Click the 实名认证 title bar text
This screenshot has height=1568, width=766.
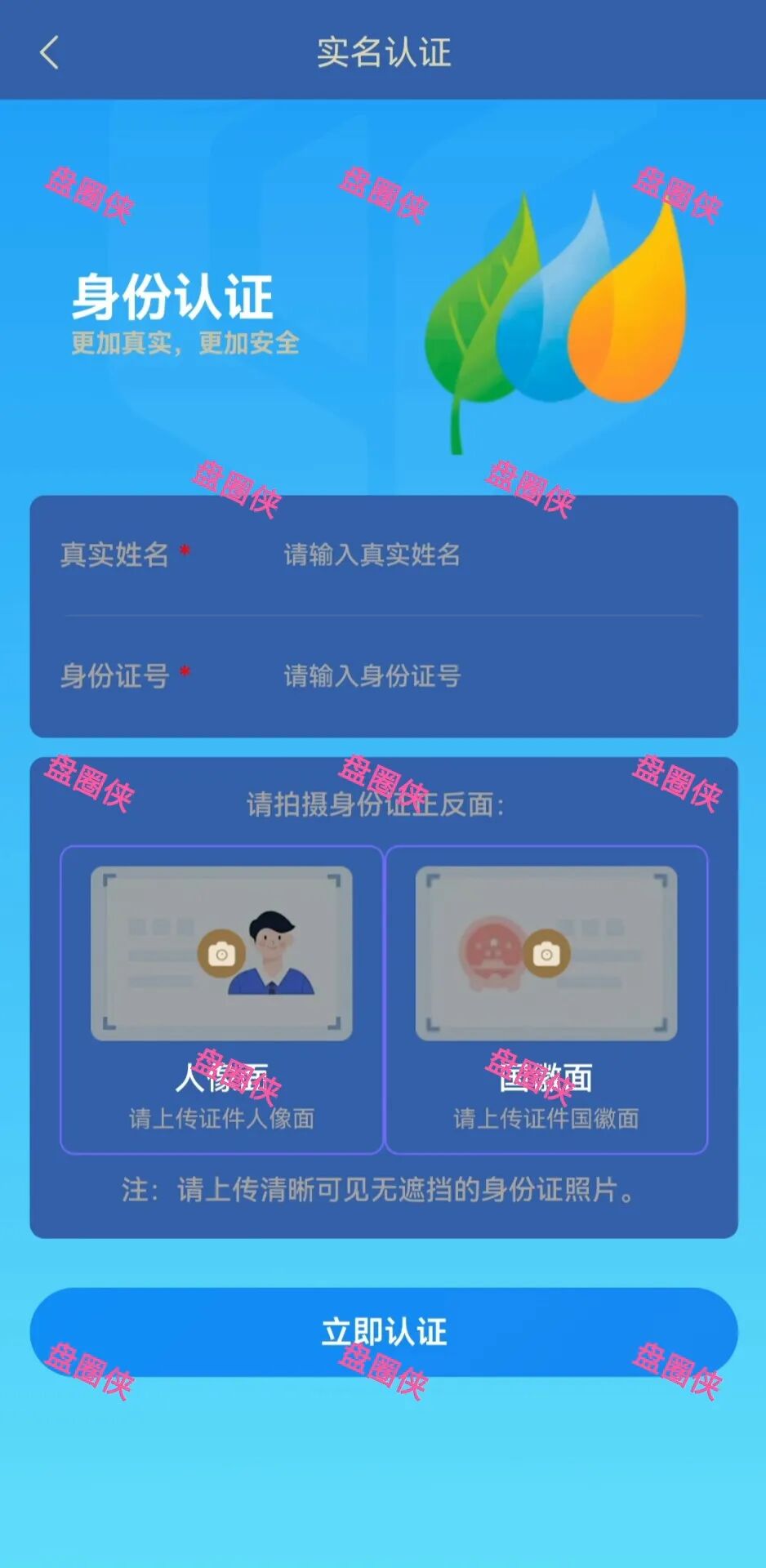[x=382, y=53]
